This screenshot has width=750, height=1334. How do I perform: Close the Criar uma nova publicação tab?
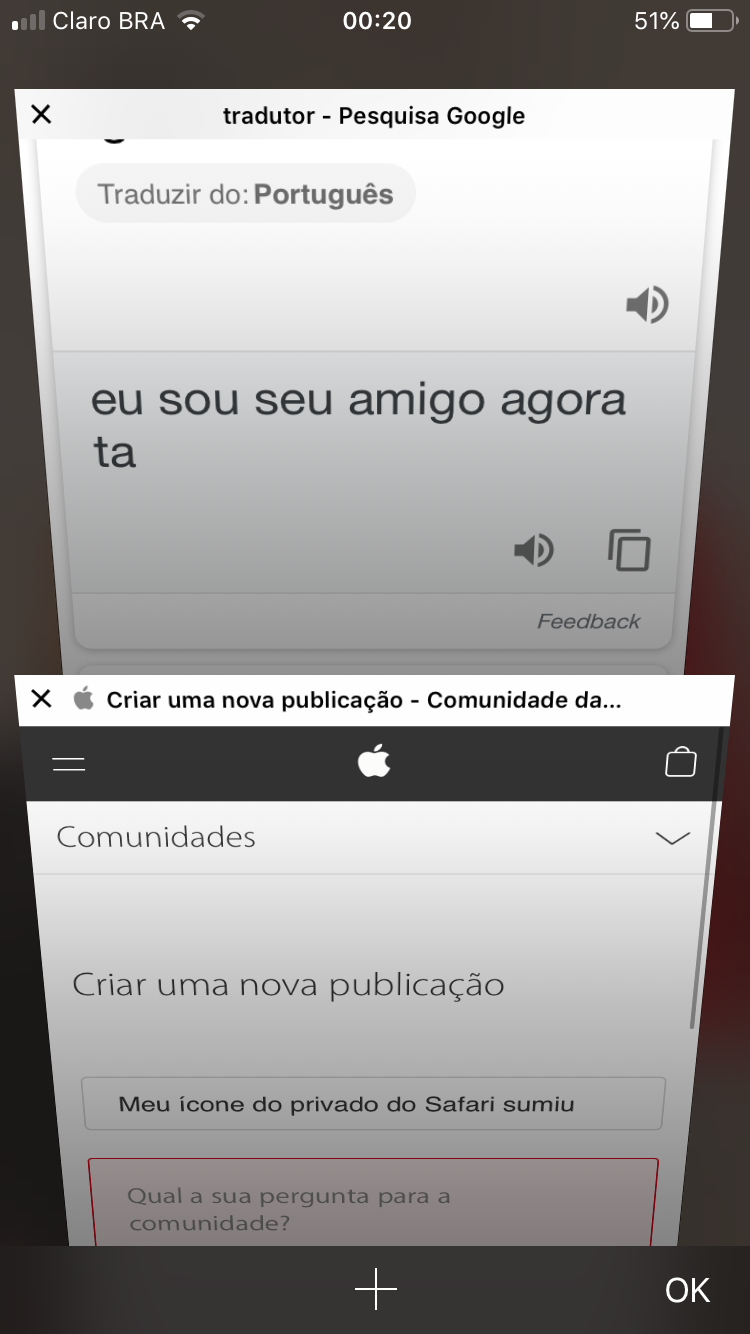click(x=41, y=699)
